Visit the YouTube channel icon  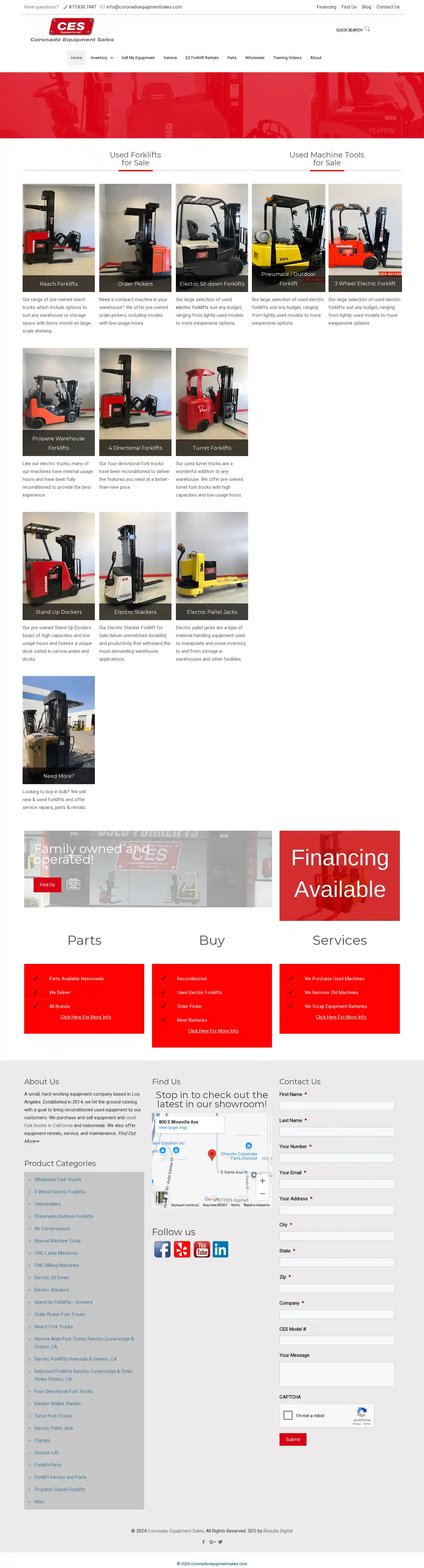[x=201, y=1250]
